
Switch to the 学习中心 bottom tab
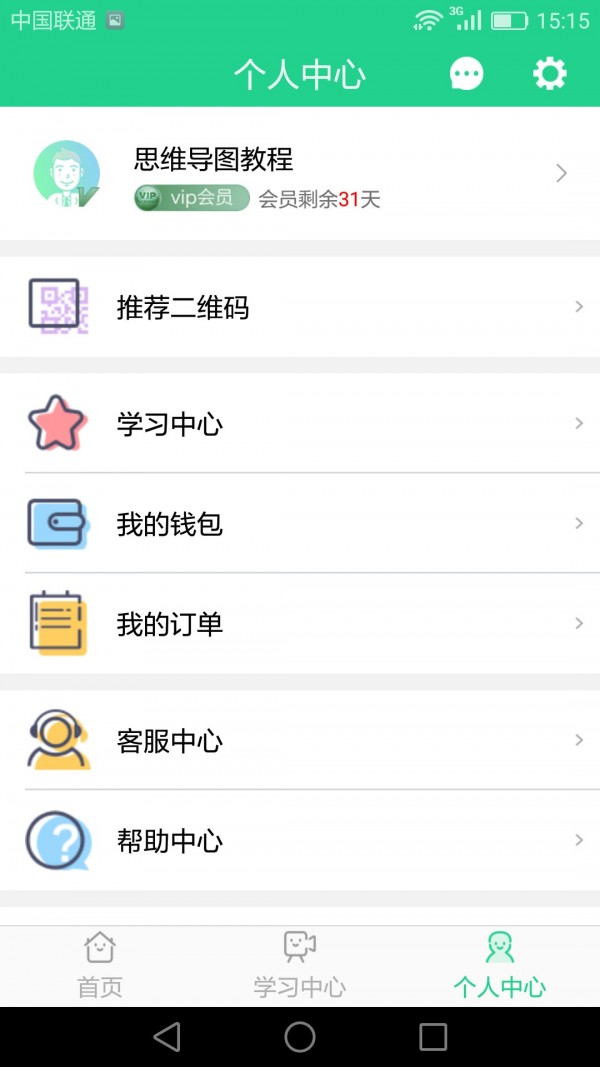coord(300,966)
